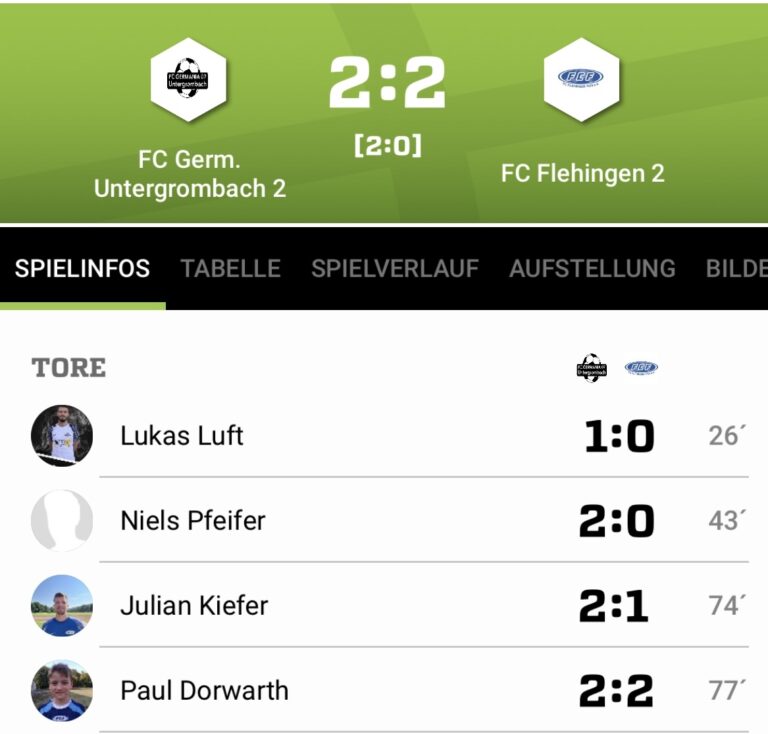Screen dimensions: 768x734
Task: Show the Aufstellung tab
Action: [591, 268]
